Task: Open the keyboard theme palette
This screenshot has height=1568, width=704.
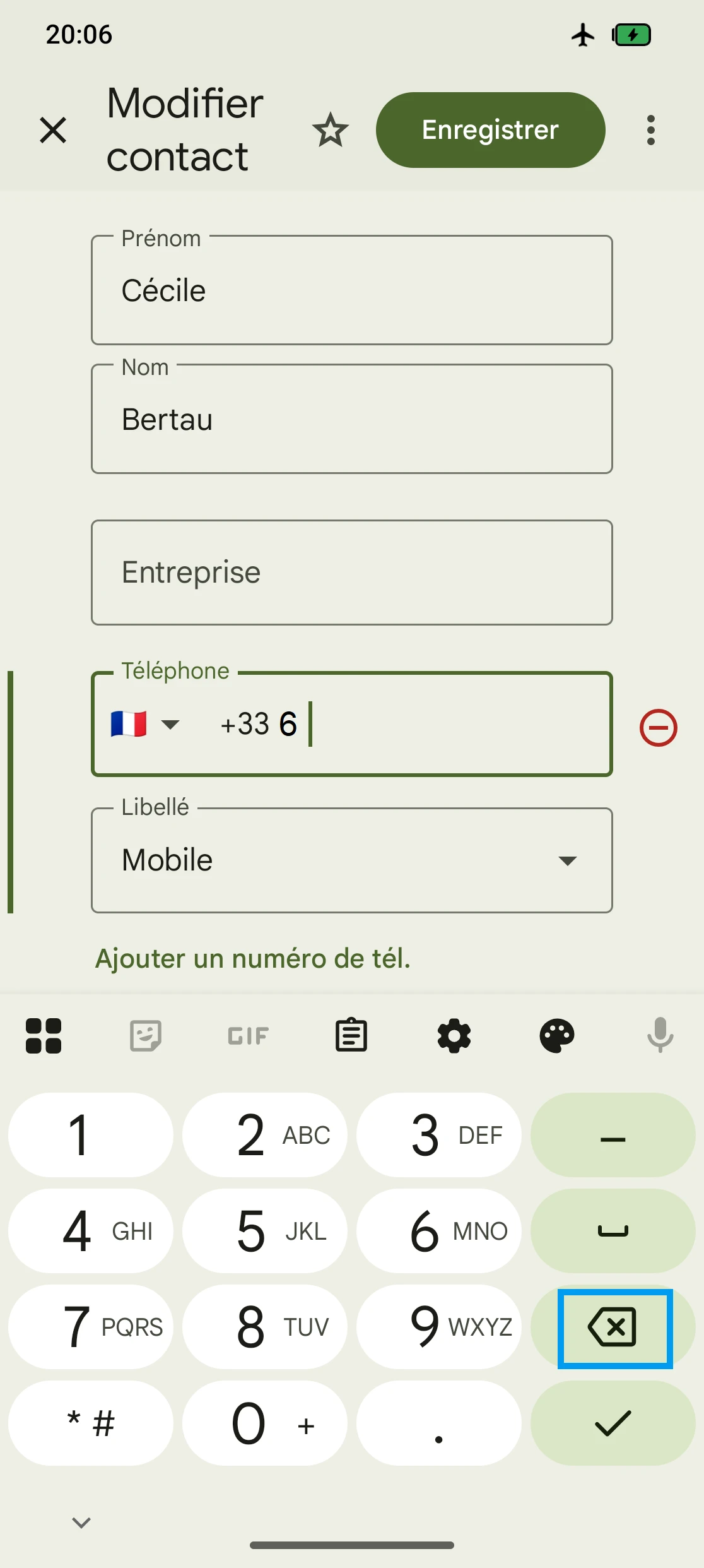Action: click(557, 1035)
